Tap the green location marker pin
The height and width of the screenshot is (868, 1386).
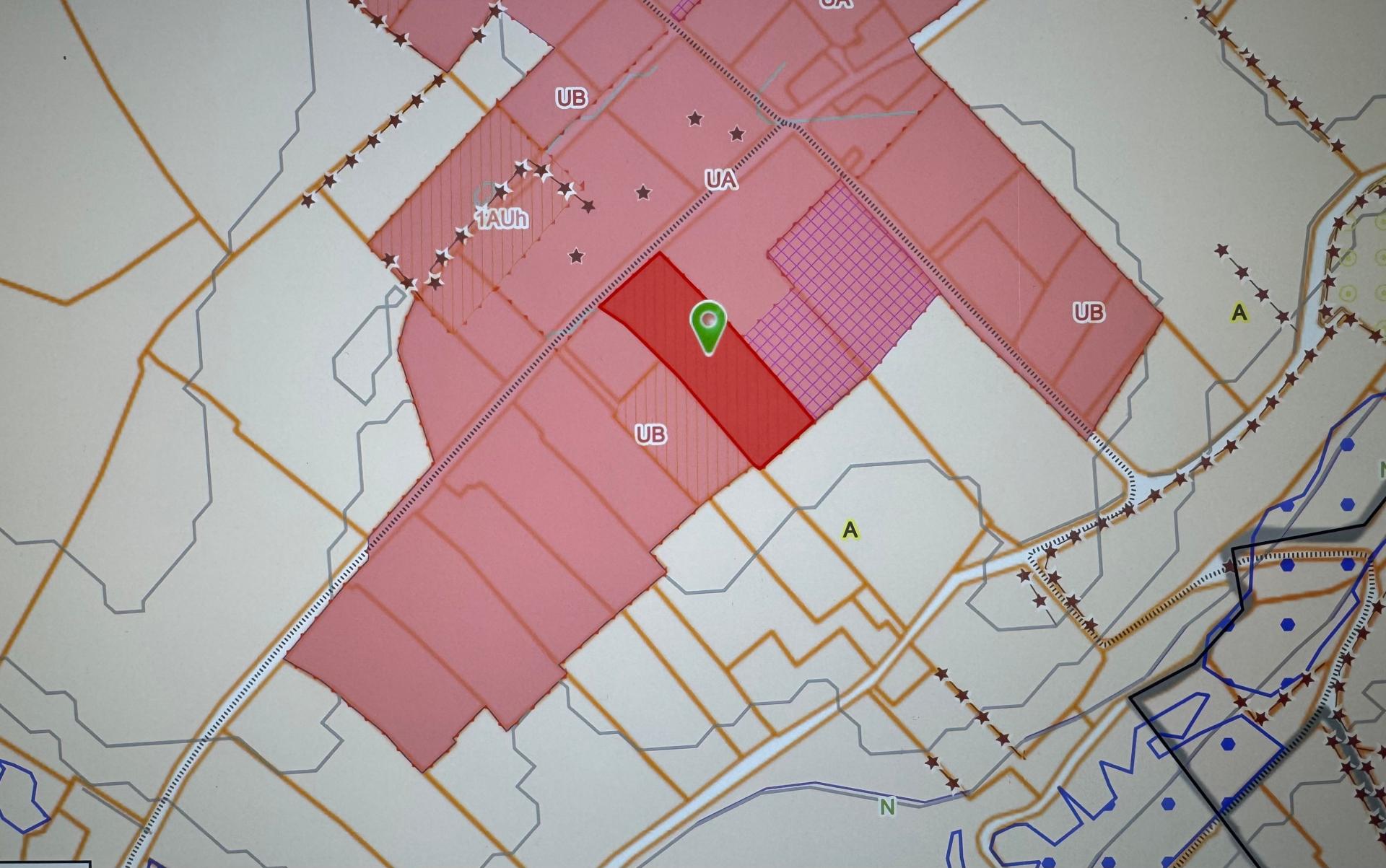point(708,325)
